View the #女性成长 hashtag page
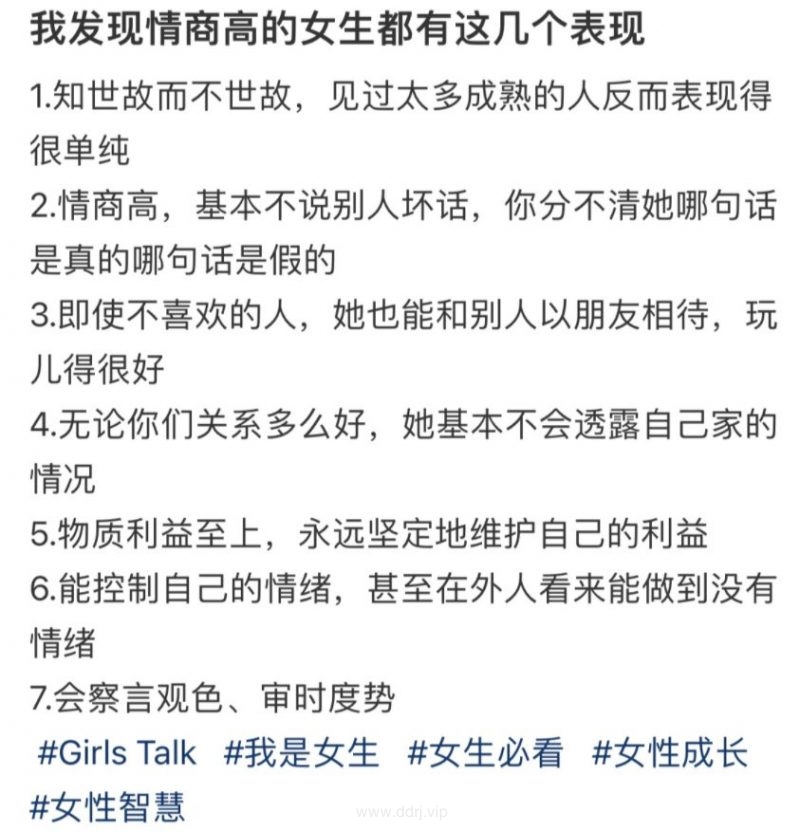This screenshot has height=832, width=800. coord(670,752)
